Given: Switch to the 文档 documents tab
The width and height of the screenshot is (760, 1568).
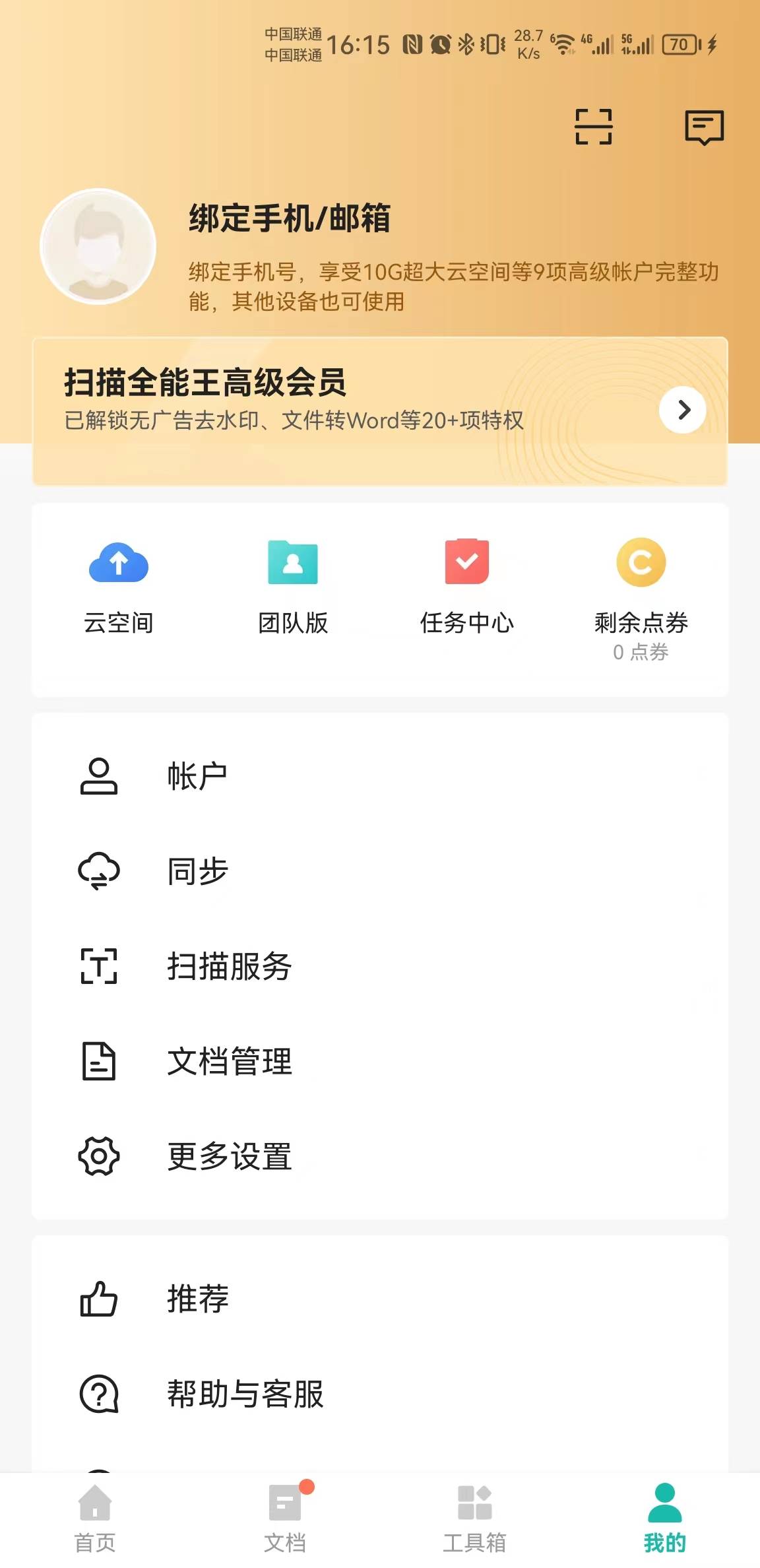Looking at the screenshot, I should point(285,1519).
